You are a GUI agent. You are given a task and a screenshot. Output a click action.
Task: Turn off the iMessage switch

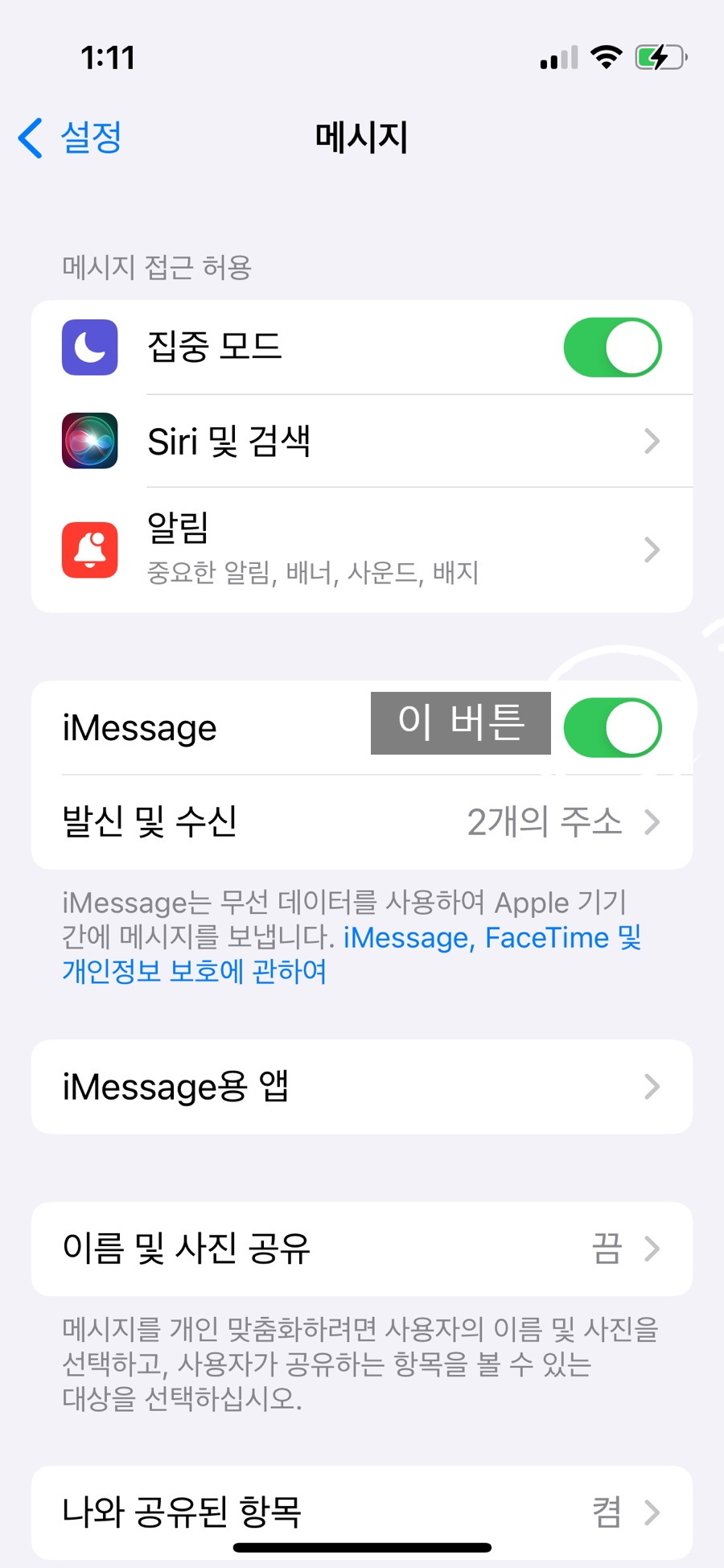click(612, 727)
